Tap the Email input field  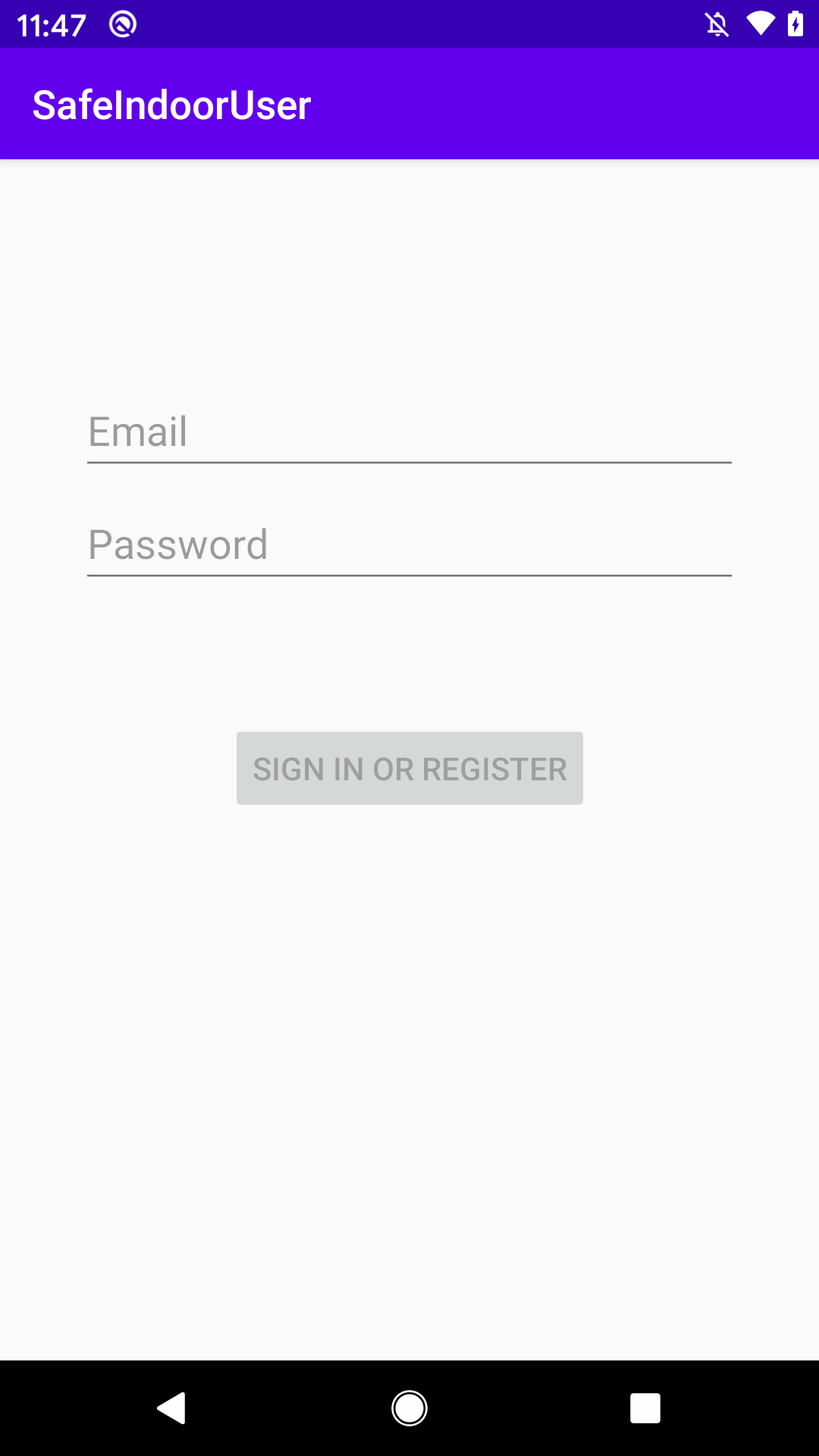(x=409, y=433)
